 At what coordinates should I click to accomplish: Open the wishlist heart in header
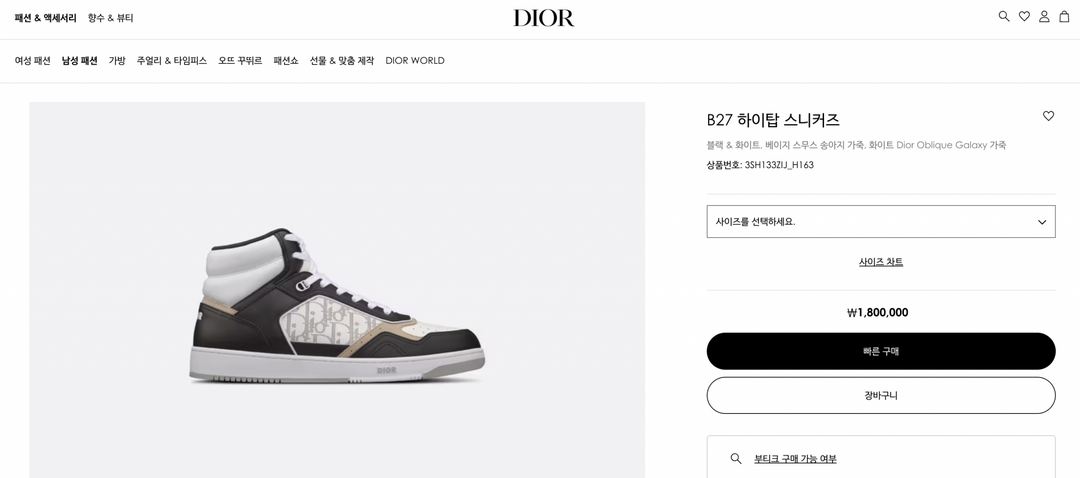pyautogui.click(x=1024, y=16)
